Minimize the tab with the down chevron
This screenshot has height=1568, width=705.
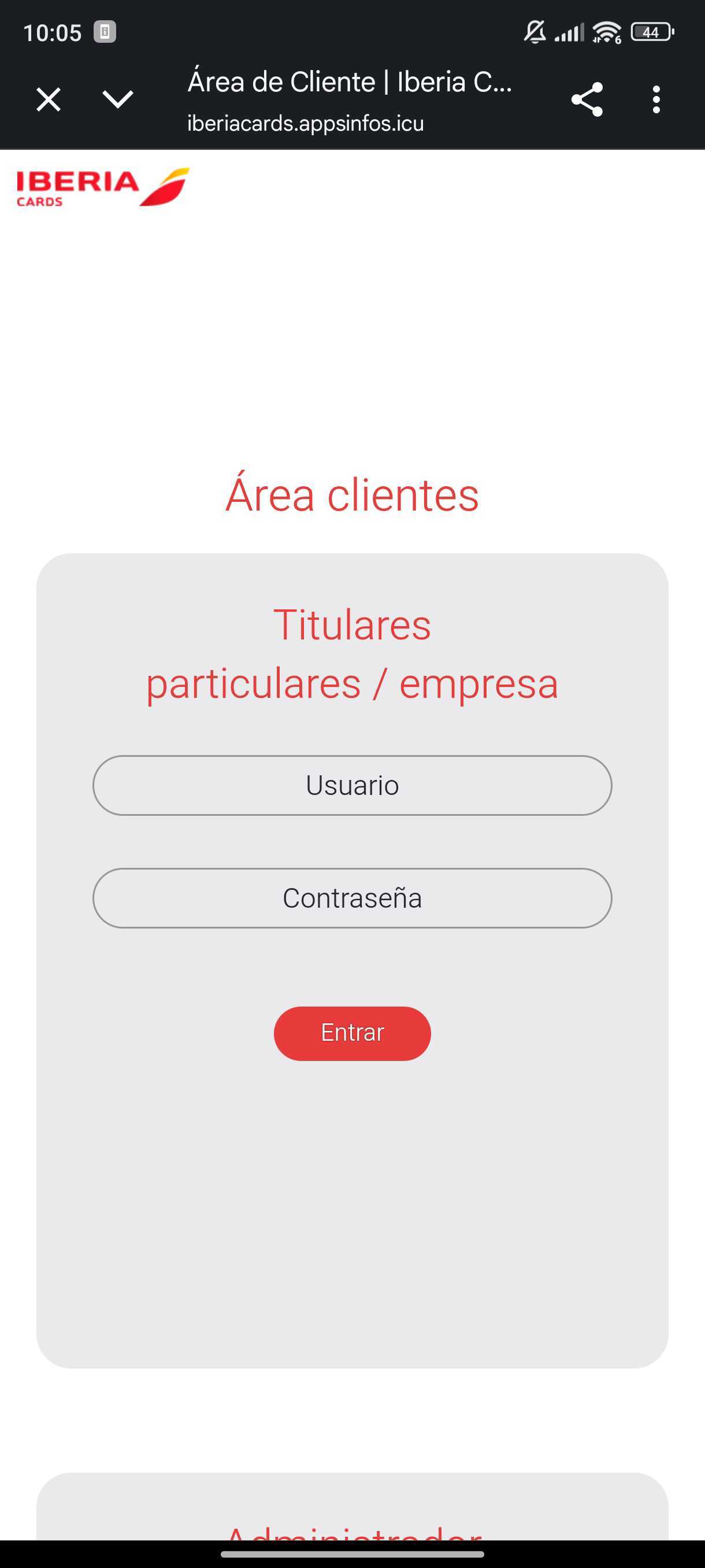click(117, 99)
